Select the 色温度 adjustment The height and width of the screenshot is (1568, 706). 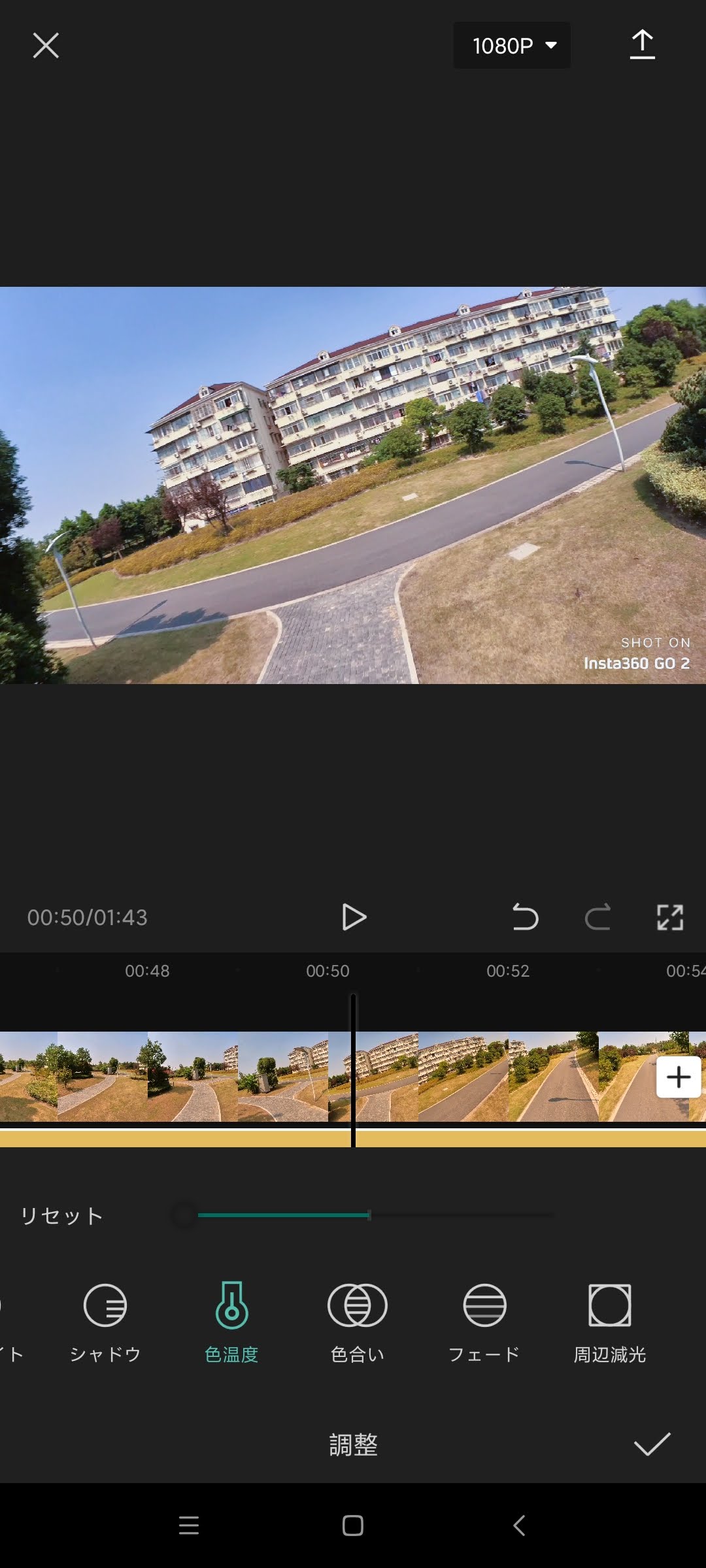click(231, 1322)
